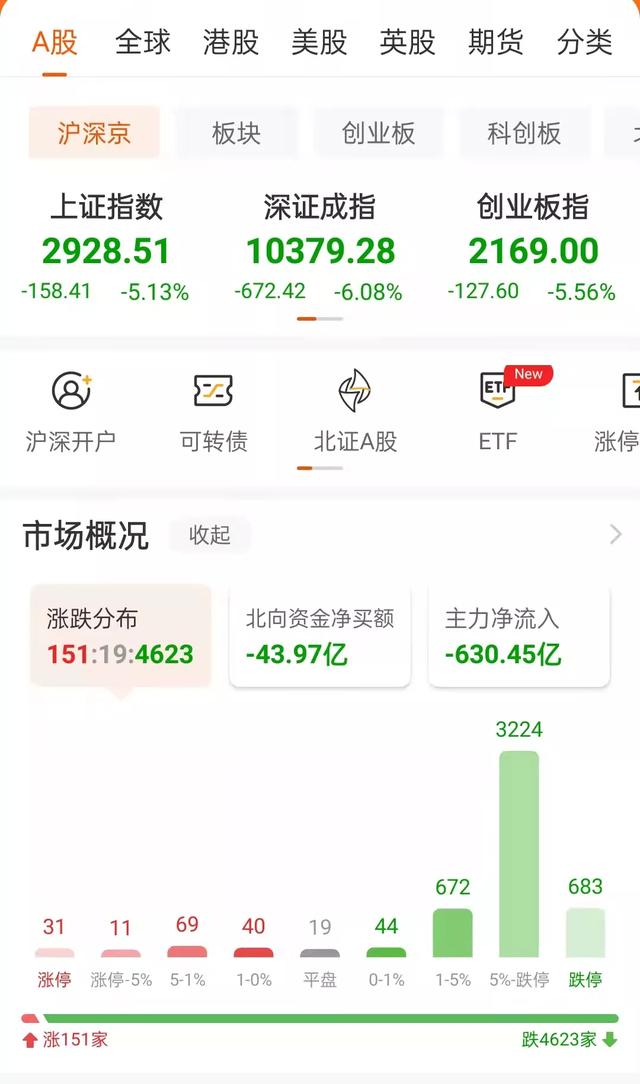This screenshot has height=1084, width=640.
Task: Switch to the 港股 tab
Action: 231,42
